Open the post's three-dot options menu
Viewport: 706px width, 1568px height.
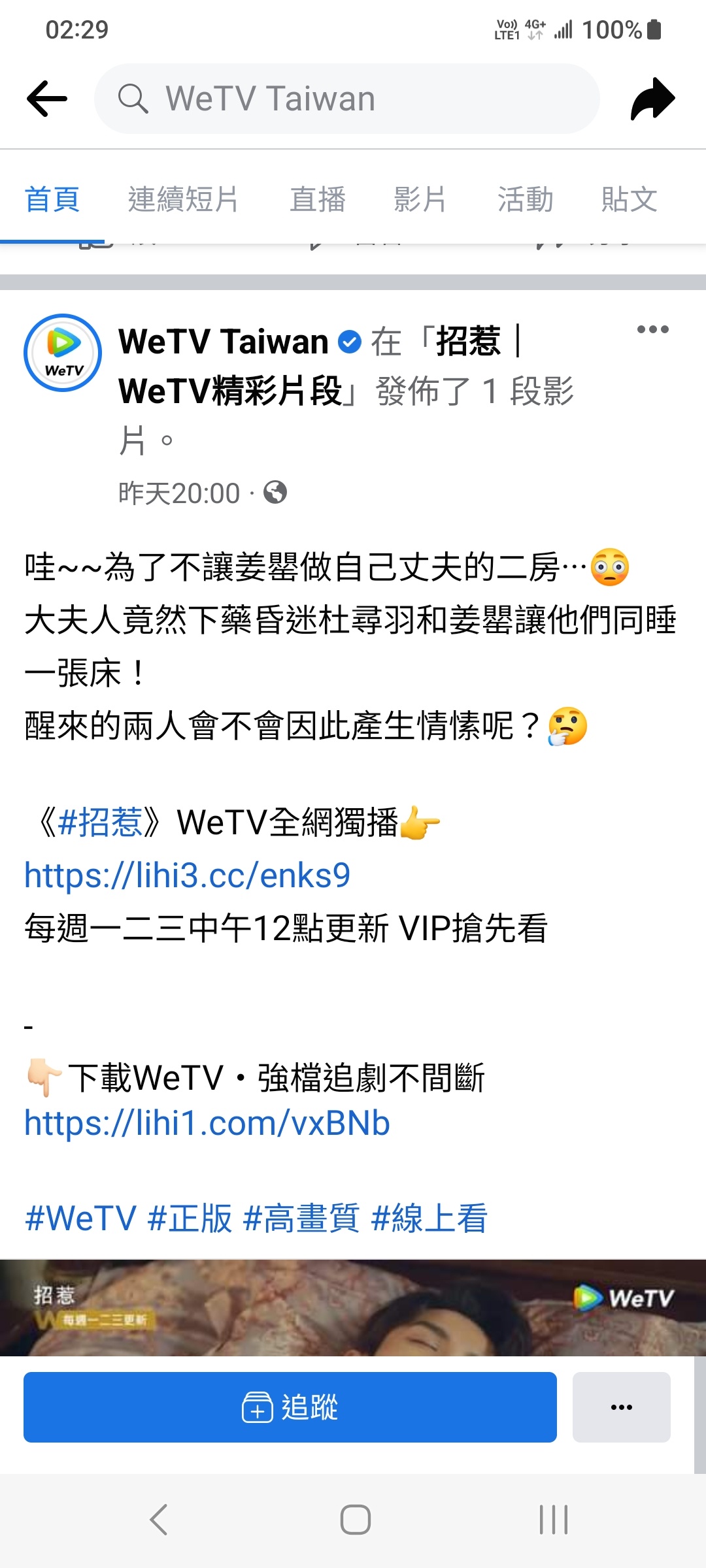652,329
